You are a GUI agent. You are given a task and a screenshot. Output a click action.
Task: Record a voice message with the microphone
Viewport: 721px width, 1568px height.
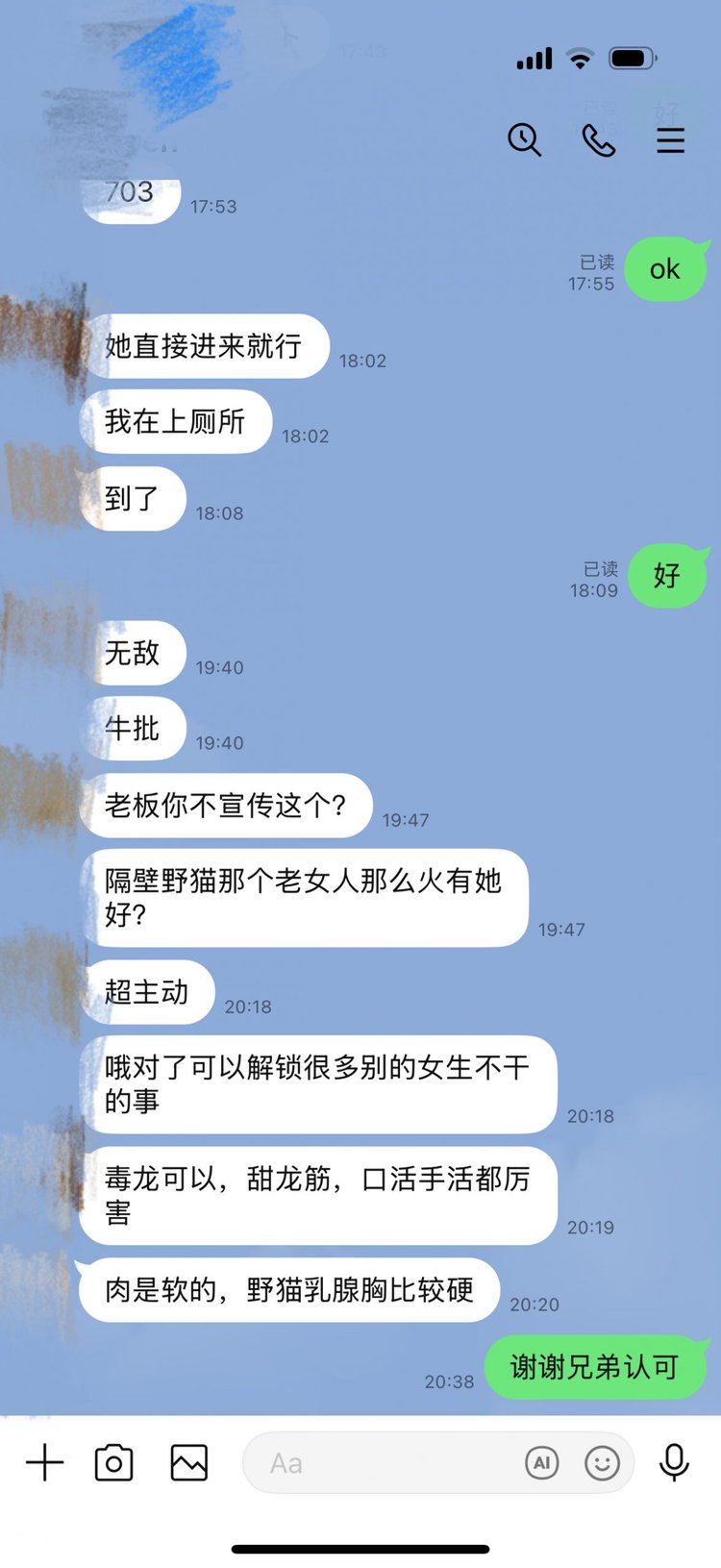674,1463
